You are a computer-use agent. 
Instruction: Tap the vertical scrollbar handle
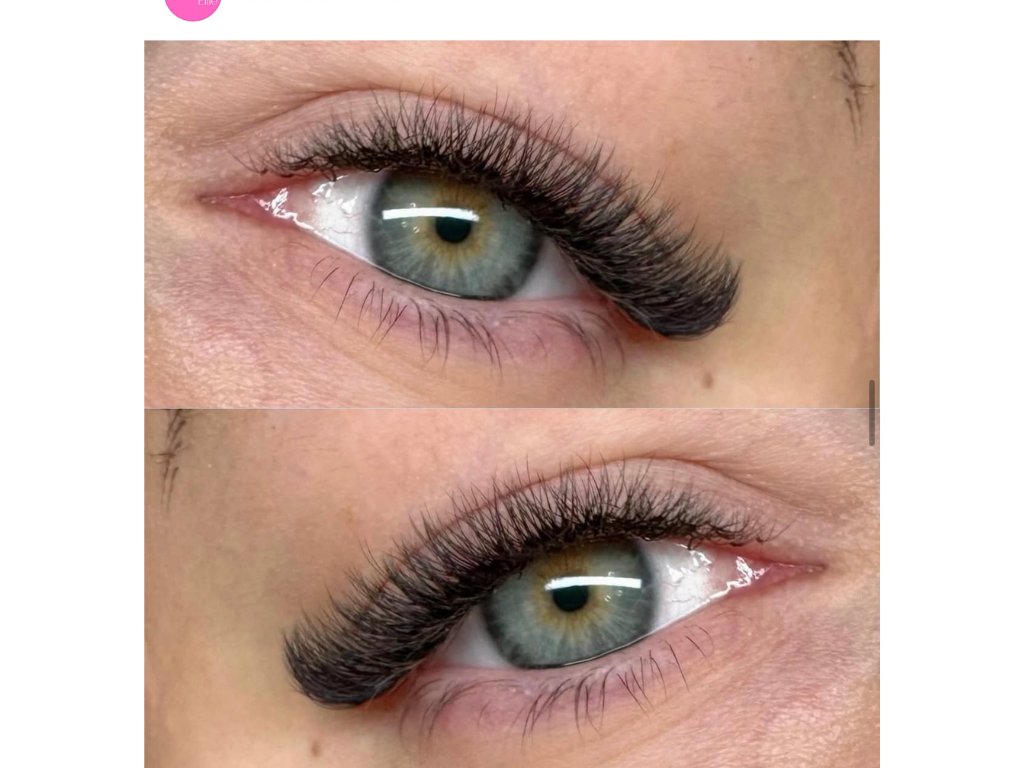(x=872, y=413)
